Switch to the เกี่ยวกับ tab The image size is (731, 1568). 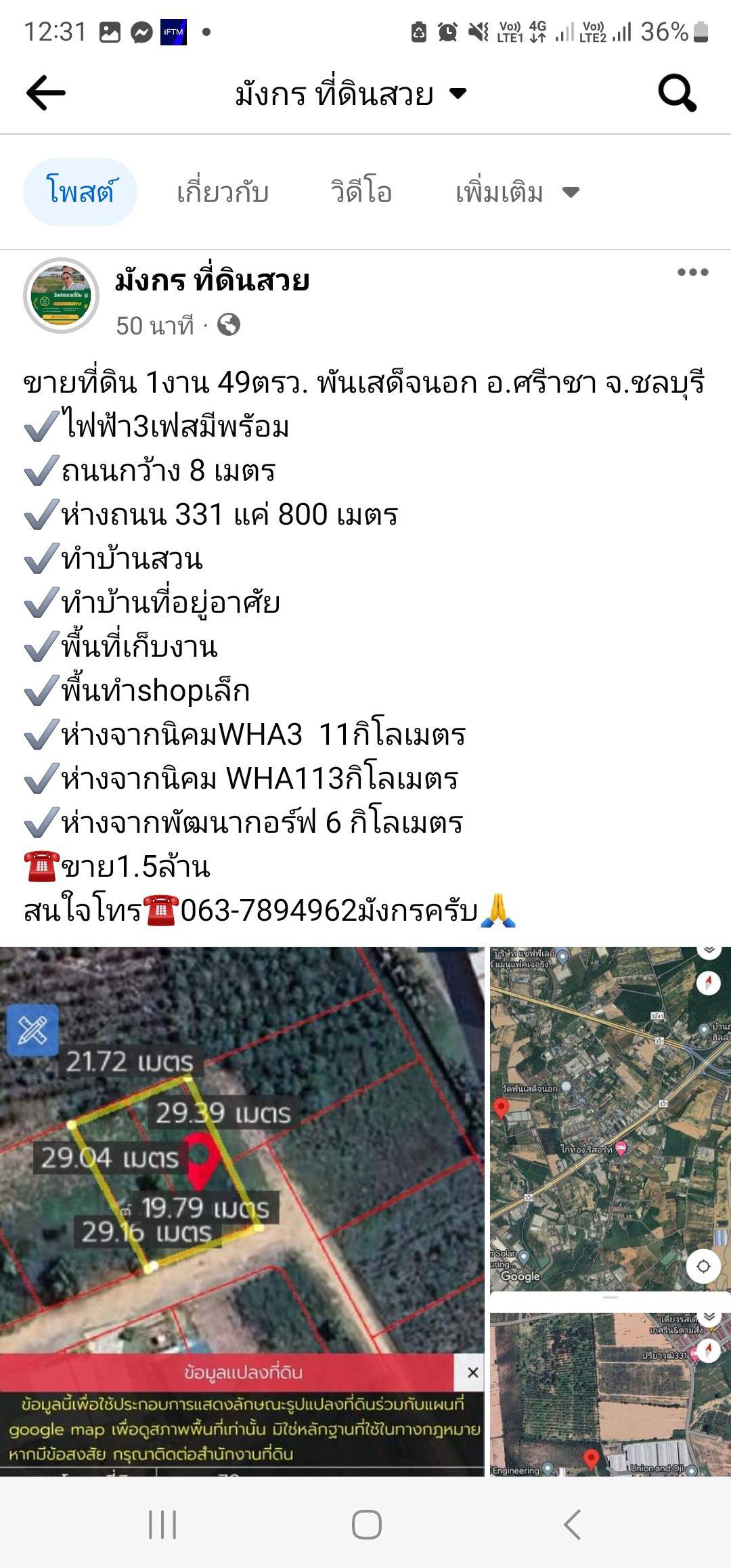pyautogui.click(x=223, y=192)
